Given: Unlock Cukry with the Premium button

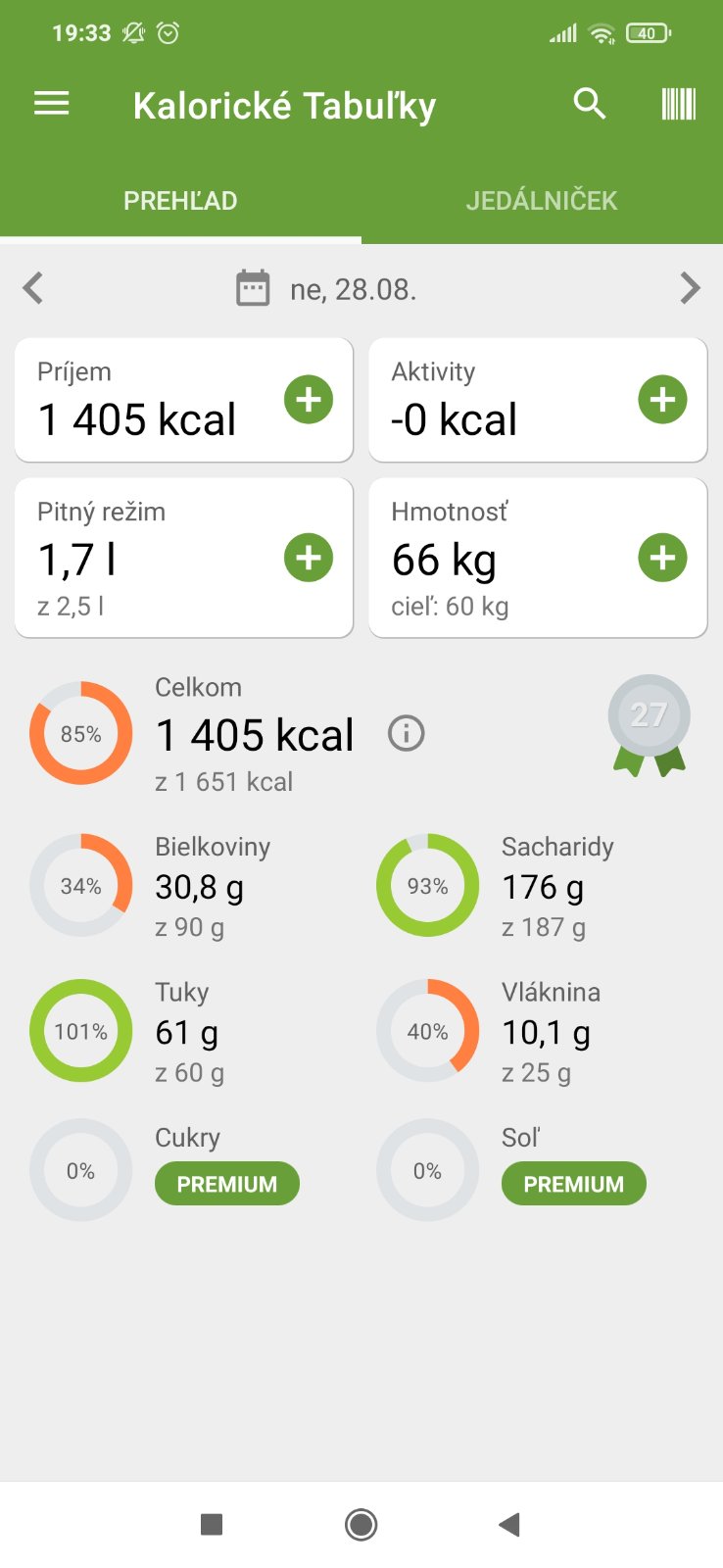Looking at the screenshot, I should [x=227, y=1184].
